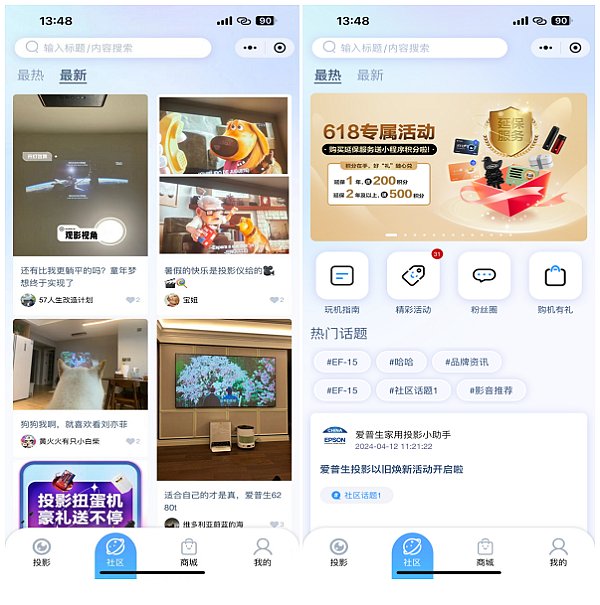Open the 618 exclusive activity banner
600x605 pixels.
tap(448, 167)
